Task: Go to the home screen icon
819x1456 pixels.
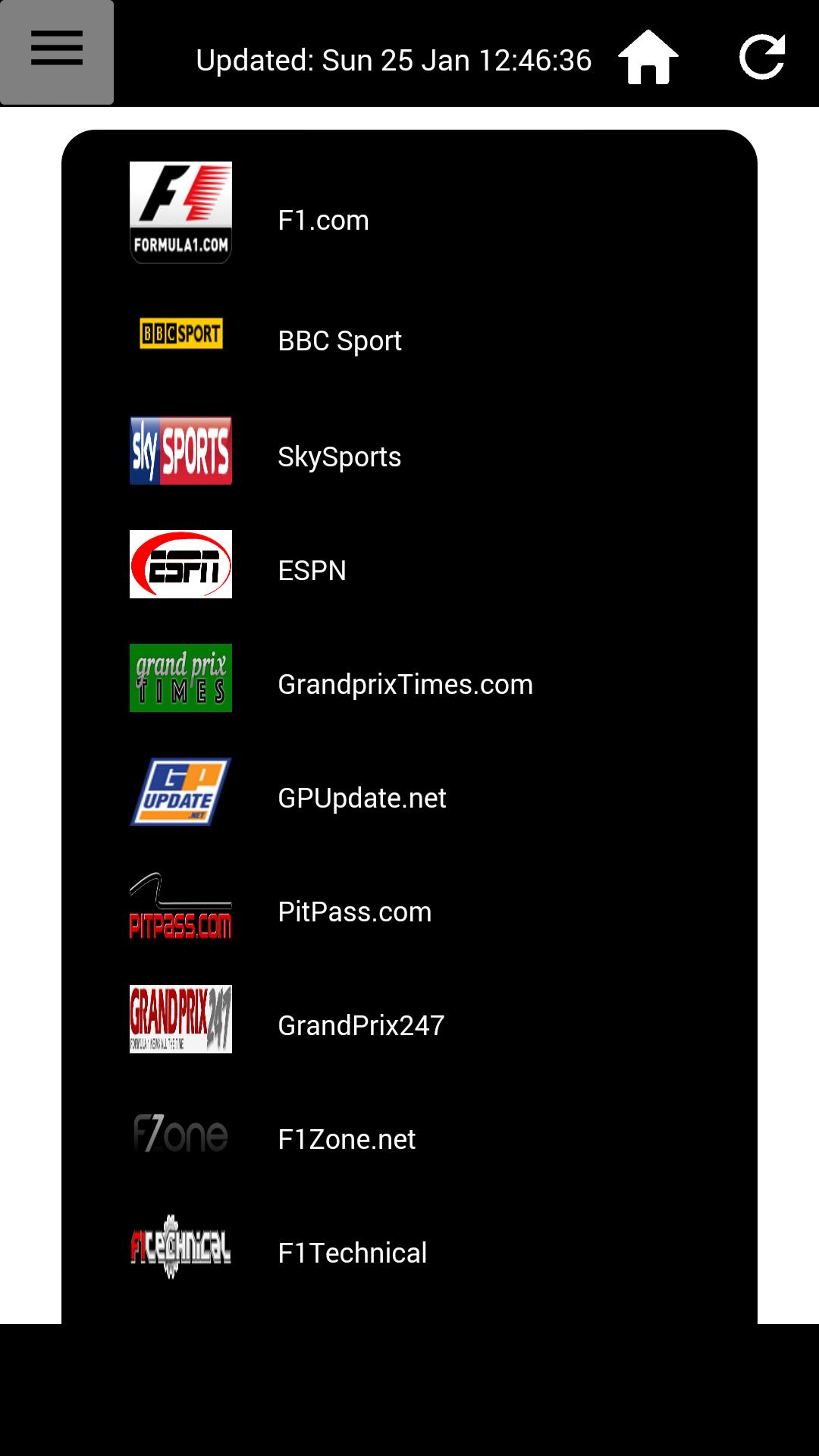Action: pyautogui.click(x=648, y=57)
